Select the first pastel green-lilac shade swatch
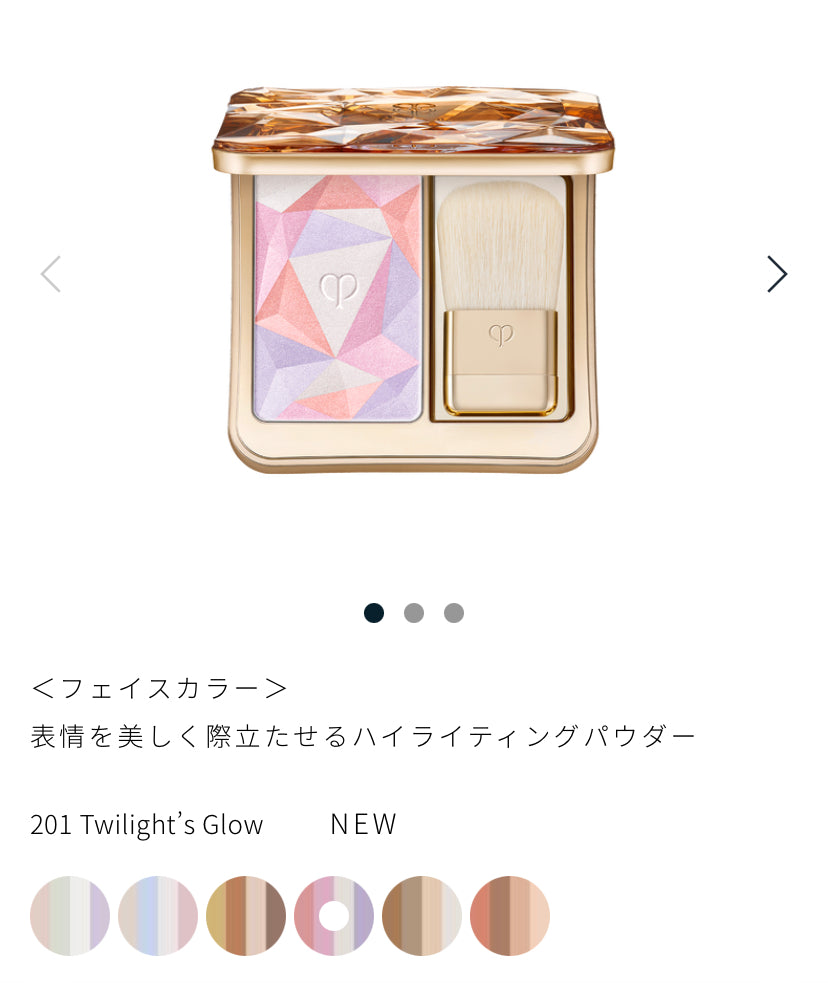828x983 pixels. (x=70, y=916)
